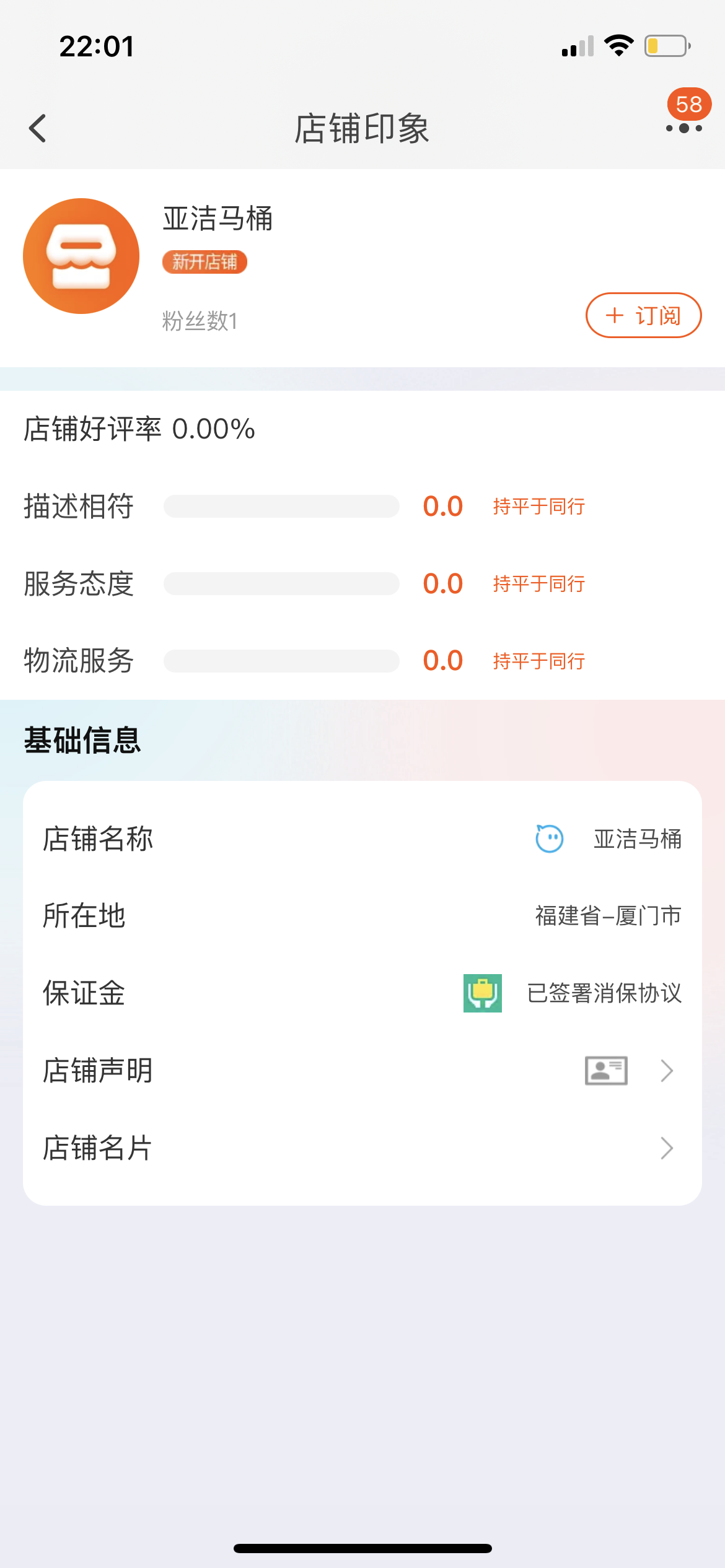This screenshot has width=725, height=1568.
Task: Subscribe with the 订阅 button
Action: tap(643, 315)
